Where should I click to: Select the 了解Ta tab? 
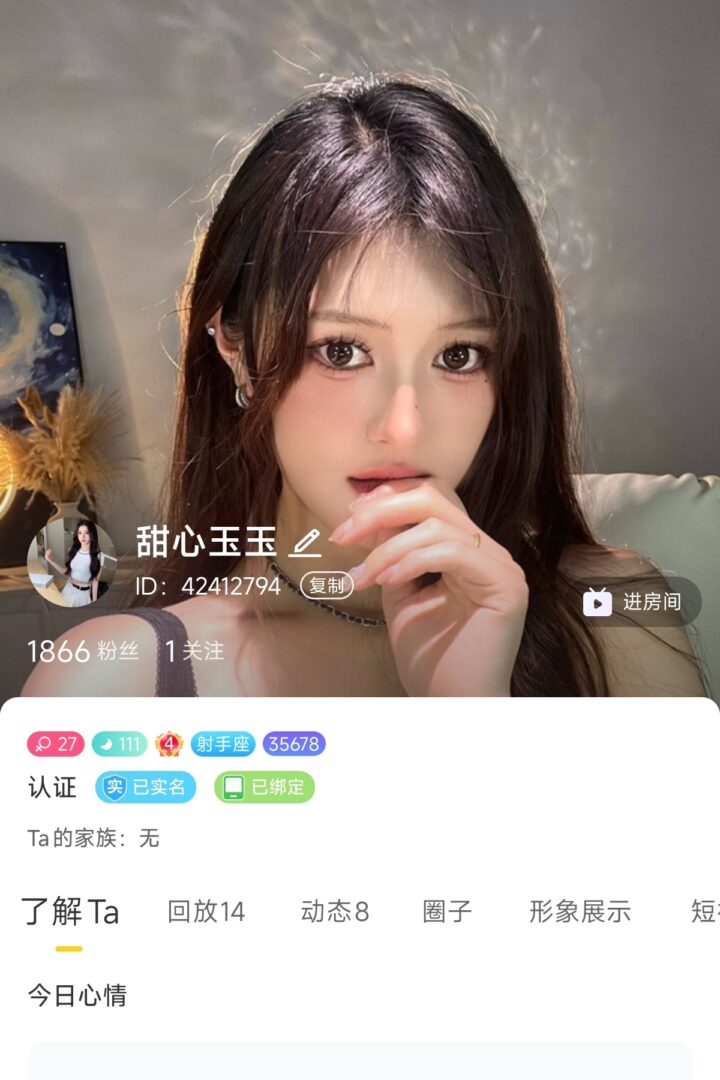[70, 911]
